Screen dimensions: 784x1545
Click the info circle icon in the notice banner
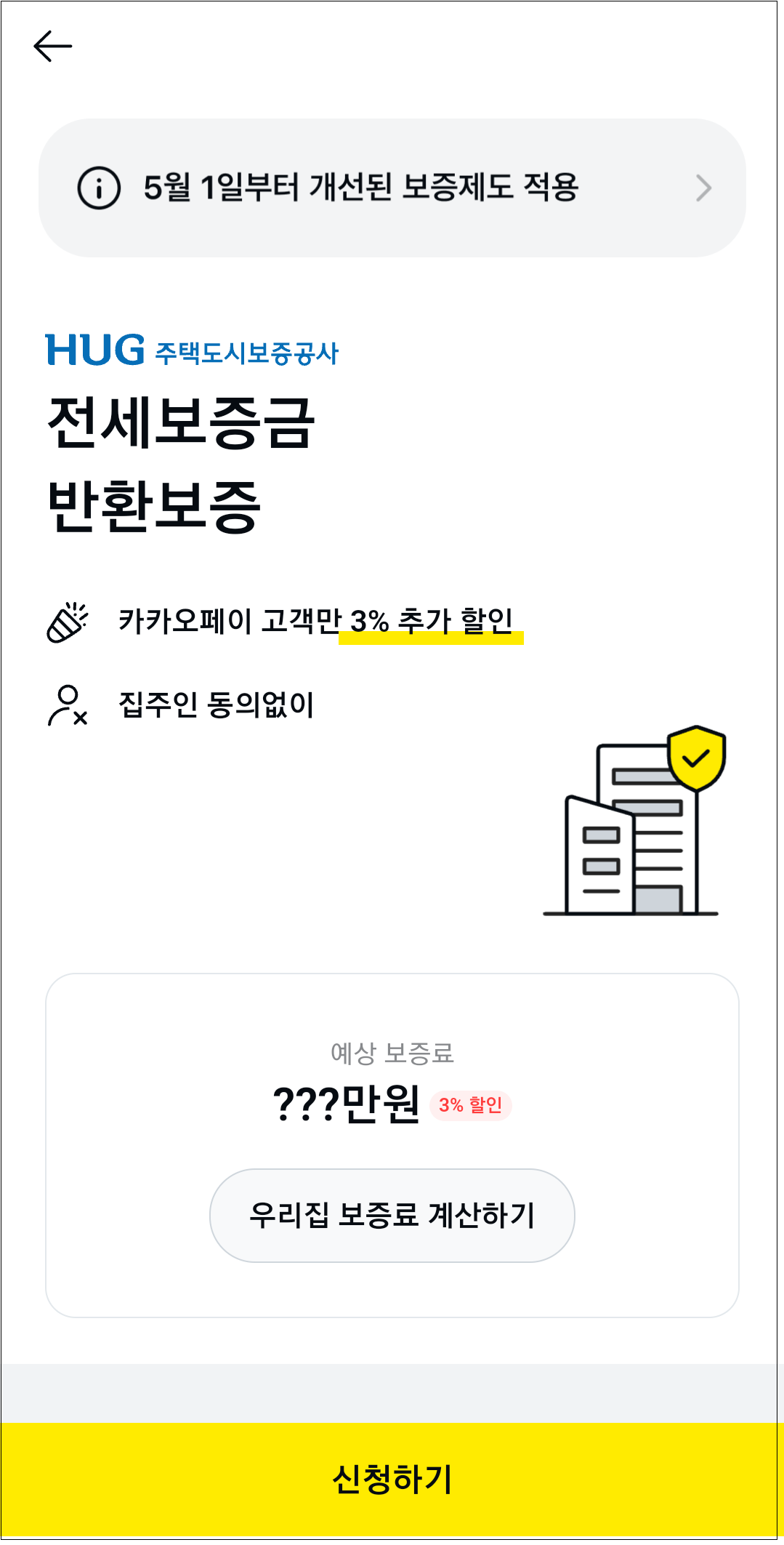[x=98, y=188]
